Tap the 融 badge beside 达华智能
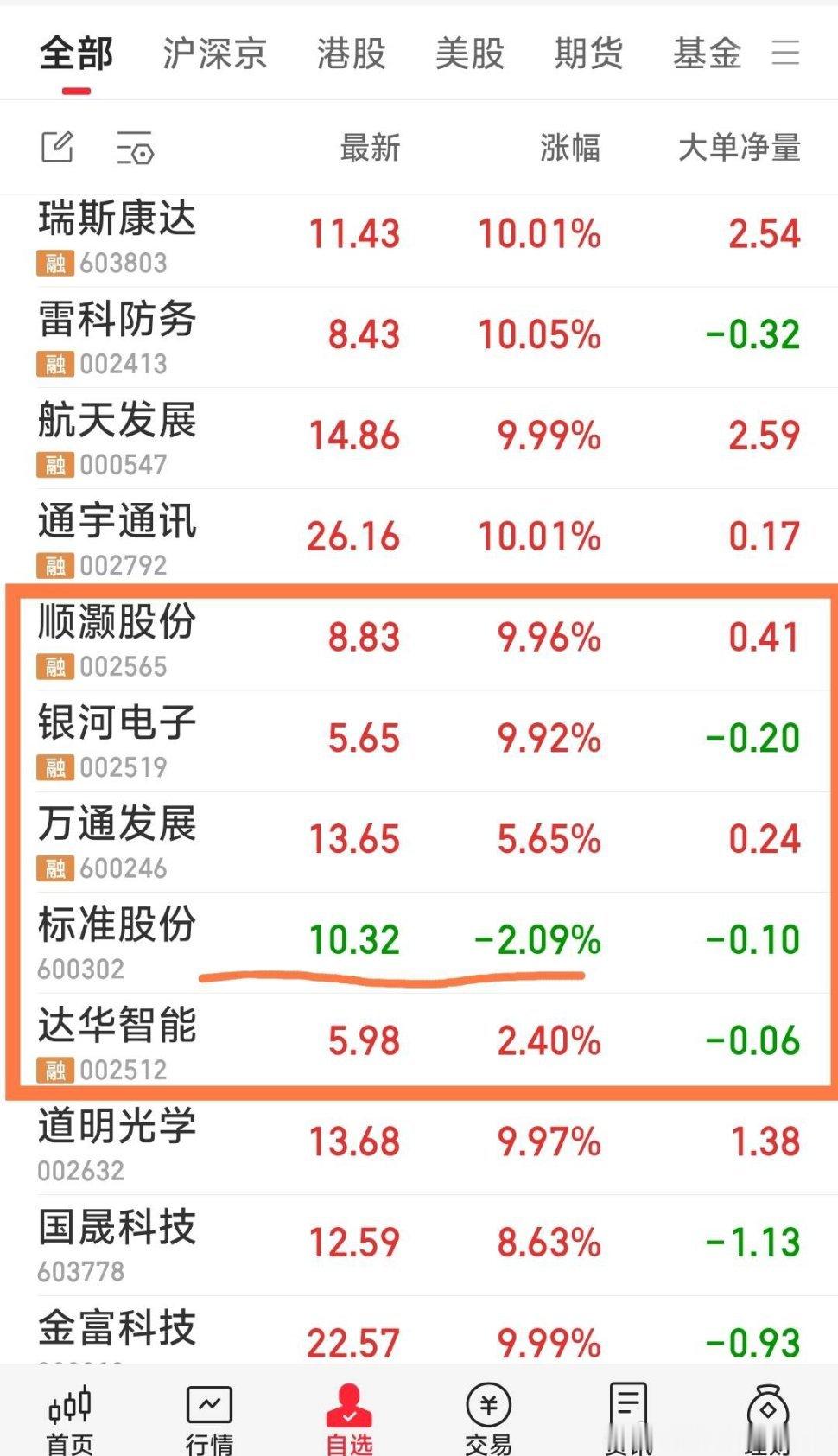 [54, 1070]
